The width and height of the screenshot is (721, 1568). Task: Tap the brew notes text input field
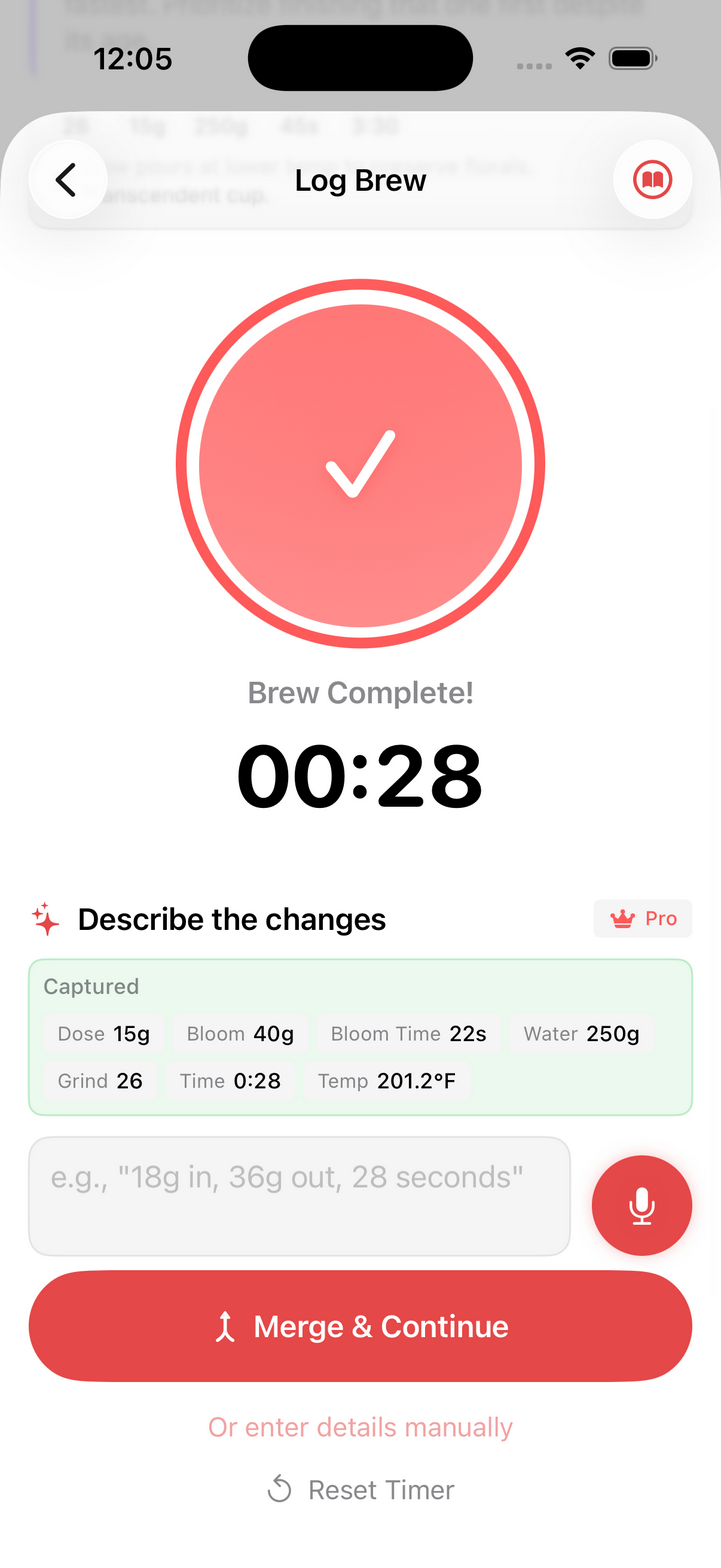(x=300, y=1196)
